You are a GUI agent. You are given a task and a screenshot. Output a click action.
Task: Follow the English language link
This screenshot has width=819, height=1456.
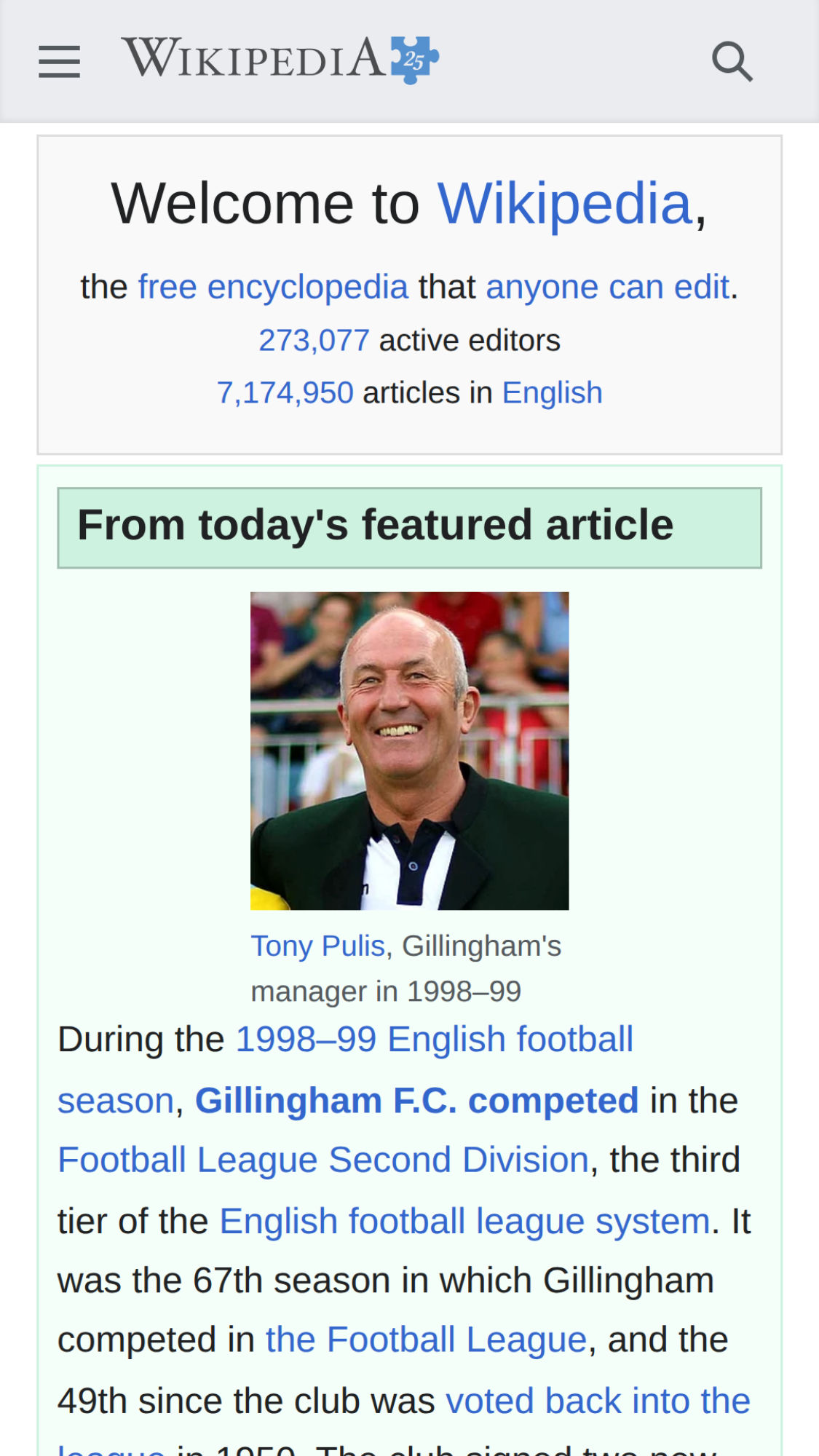[552, 393]
